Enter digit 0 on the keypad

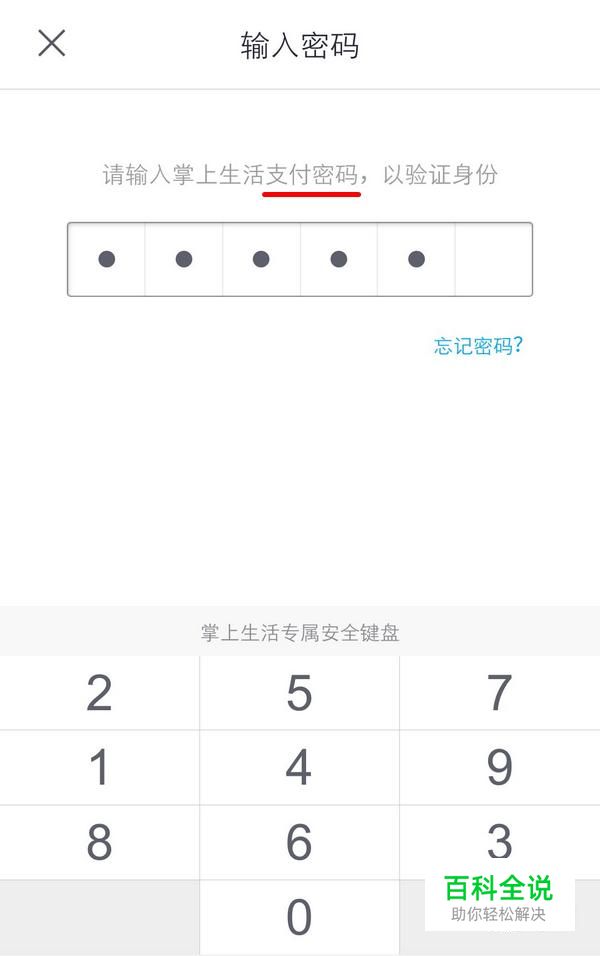pos(299,918)
